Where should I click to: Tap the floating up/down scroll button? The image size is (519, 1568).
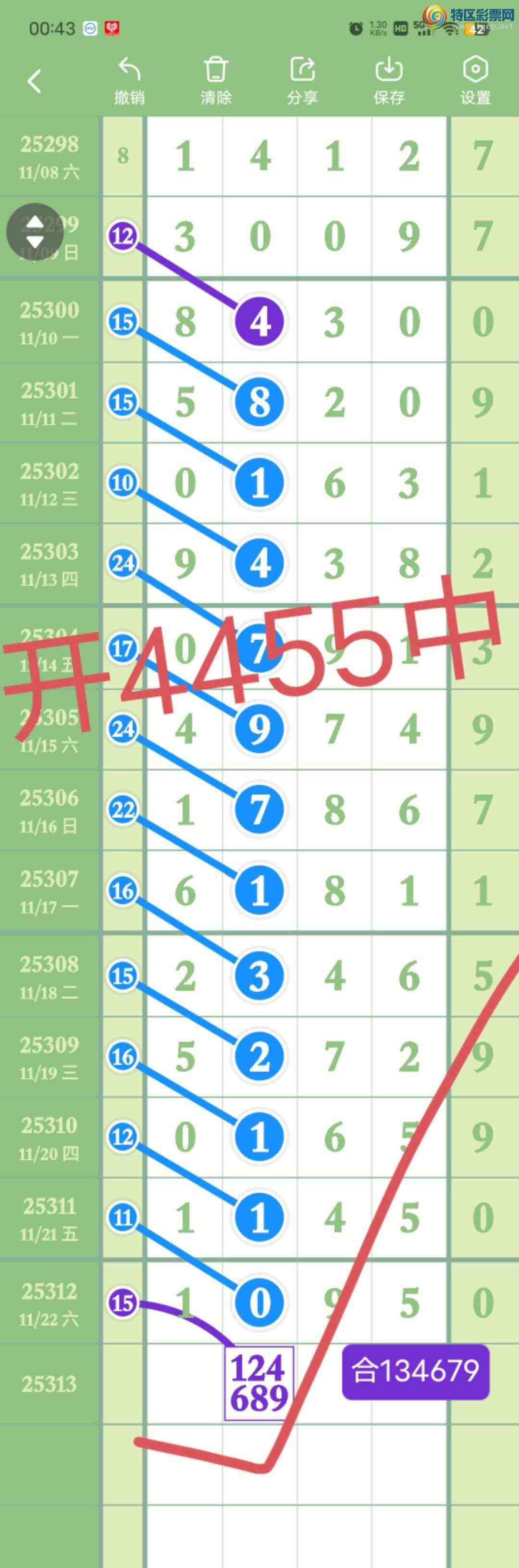(35, 232)
